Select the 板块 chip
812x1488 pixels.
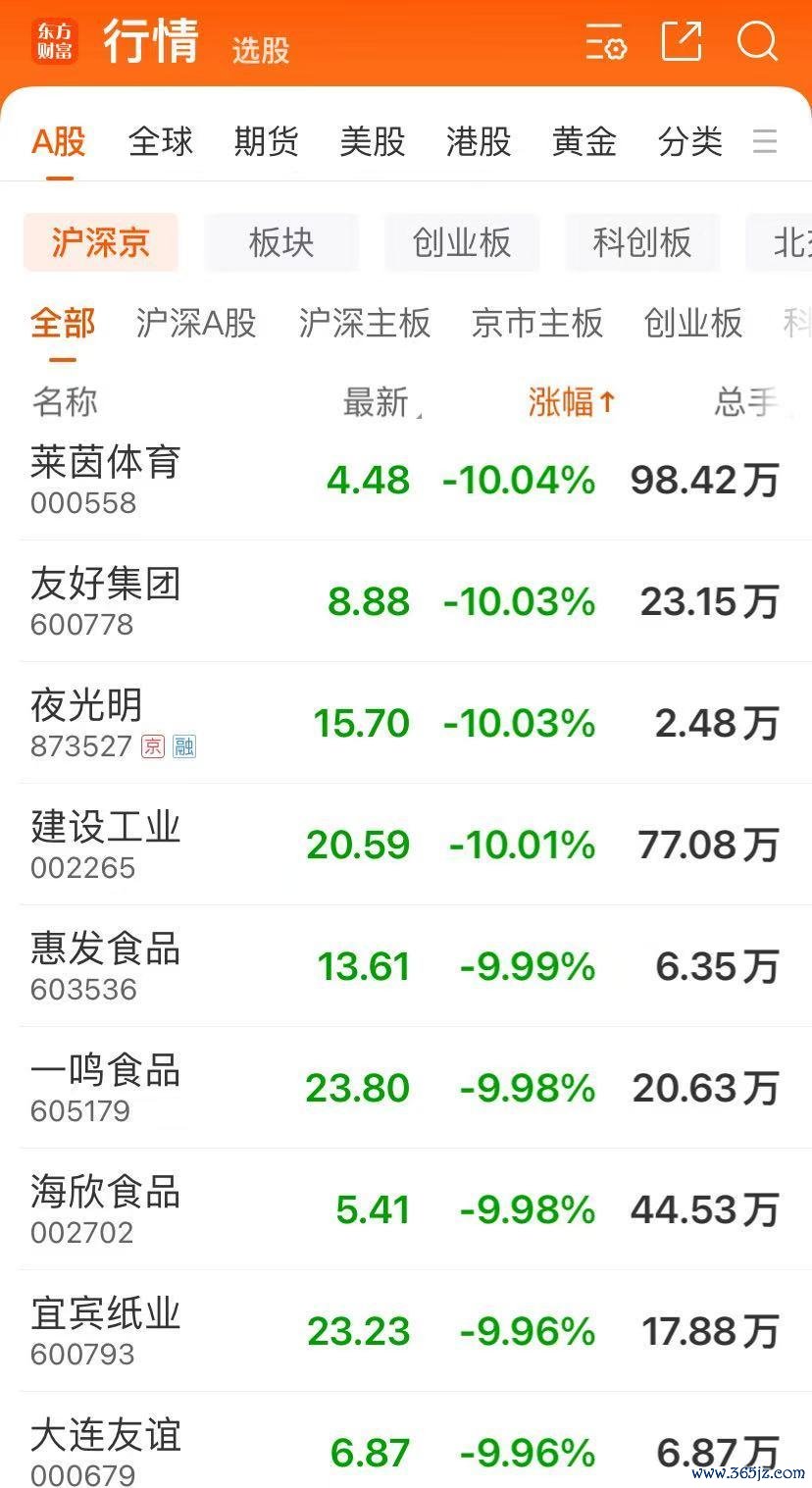coord(281,242)
